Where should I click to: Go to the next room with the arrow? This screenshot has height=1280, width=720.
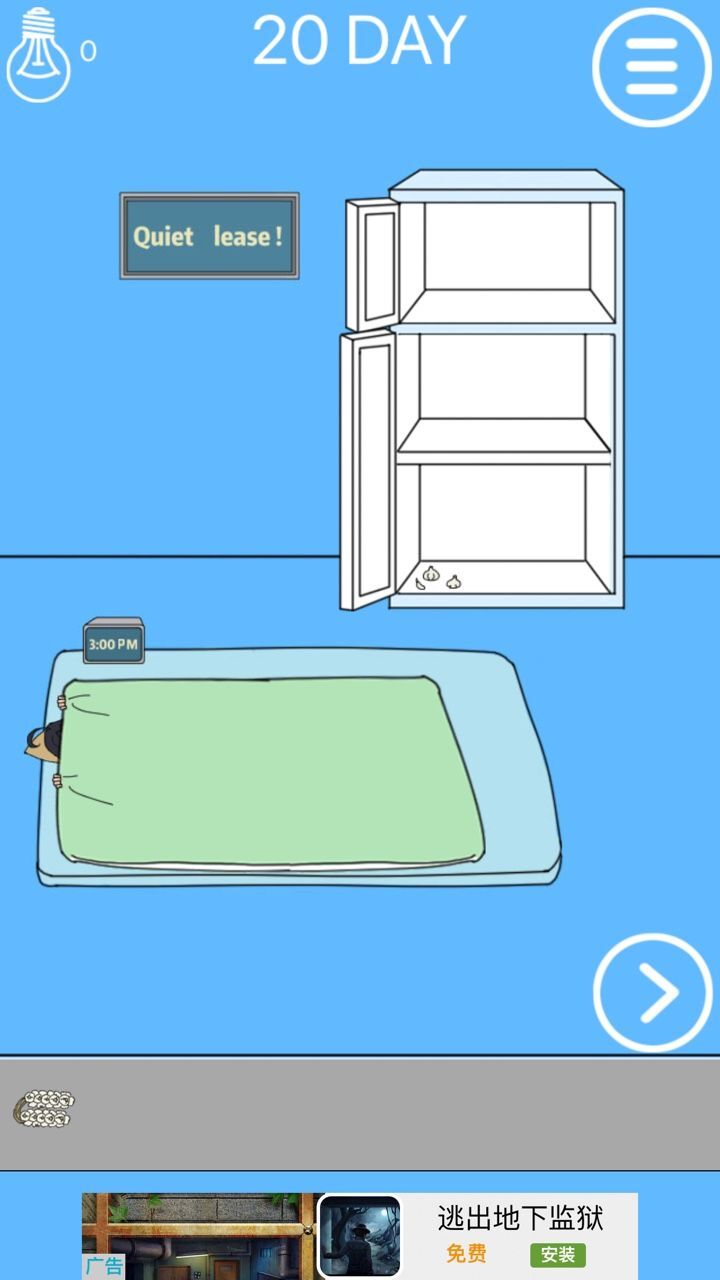tap(652, 992)
